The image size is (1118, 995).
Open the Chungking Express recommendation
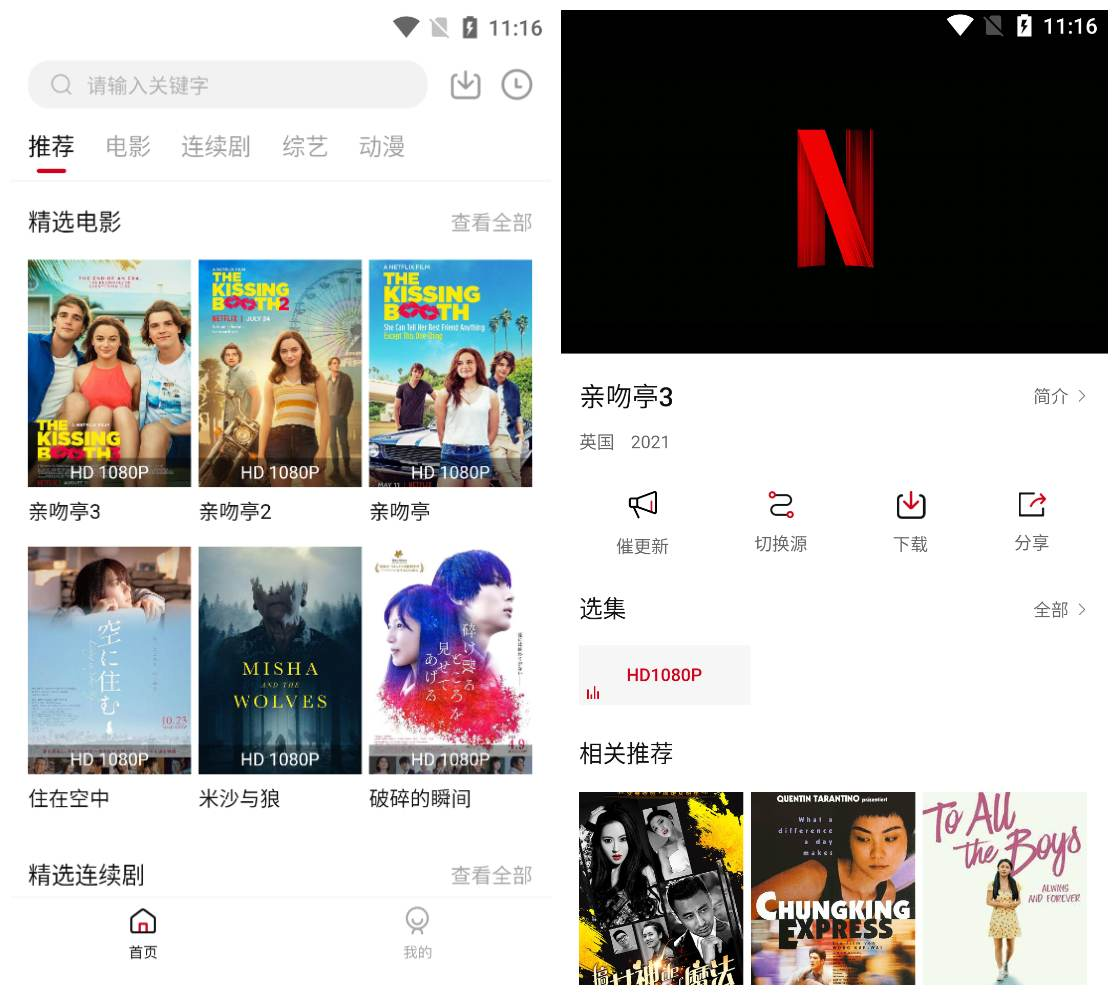832,888
